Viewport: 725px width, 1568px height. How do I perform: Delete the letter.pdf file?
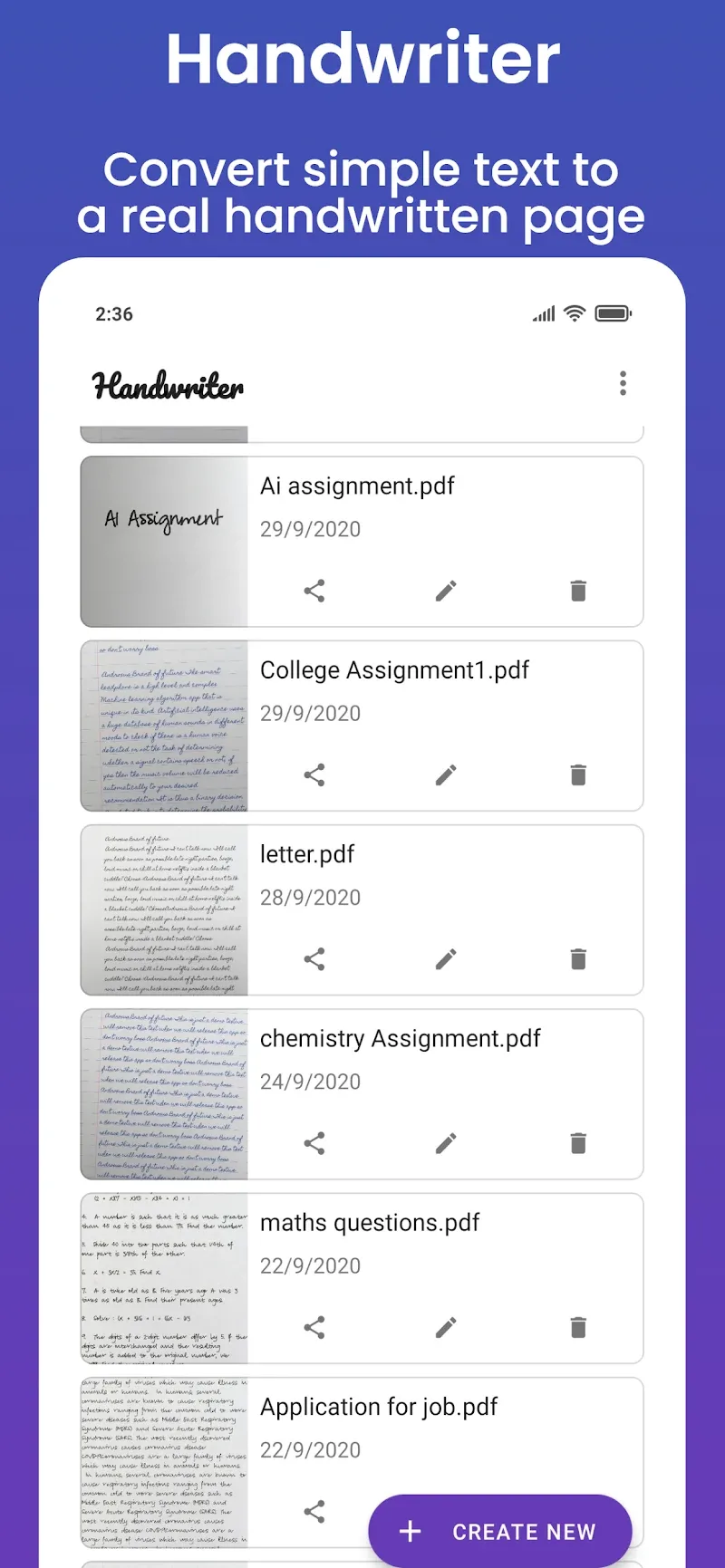click(x=578, y=958)
